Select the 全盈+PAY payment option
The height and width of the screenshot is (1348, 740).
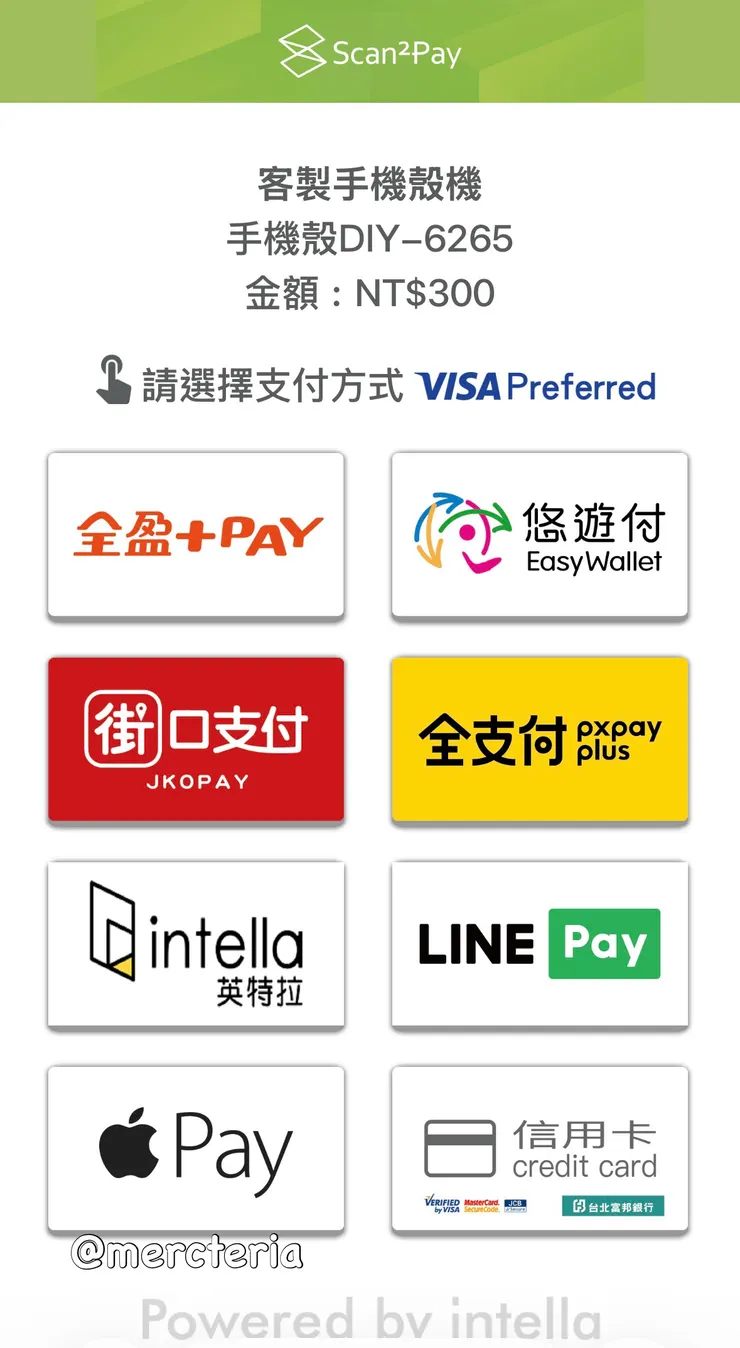(196, 535)
